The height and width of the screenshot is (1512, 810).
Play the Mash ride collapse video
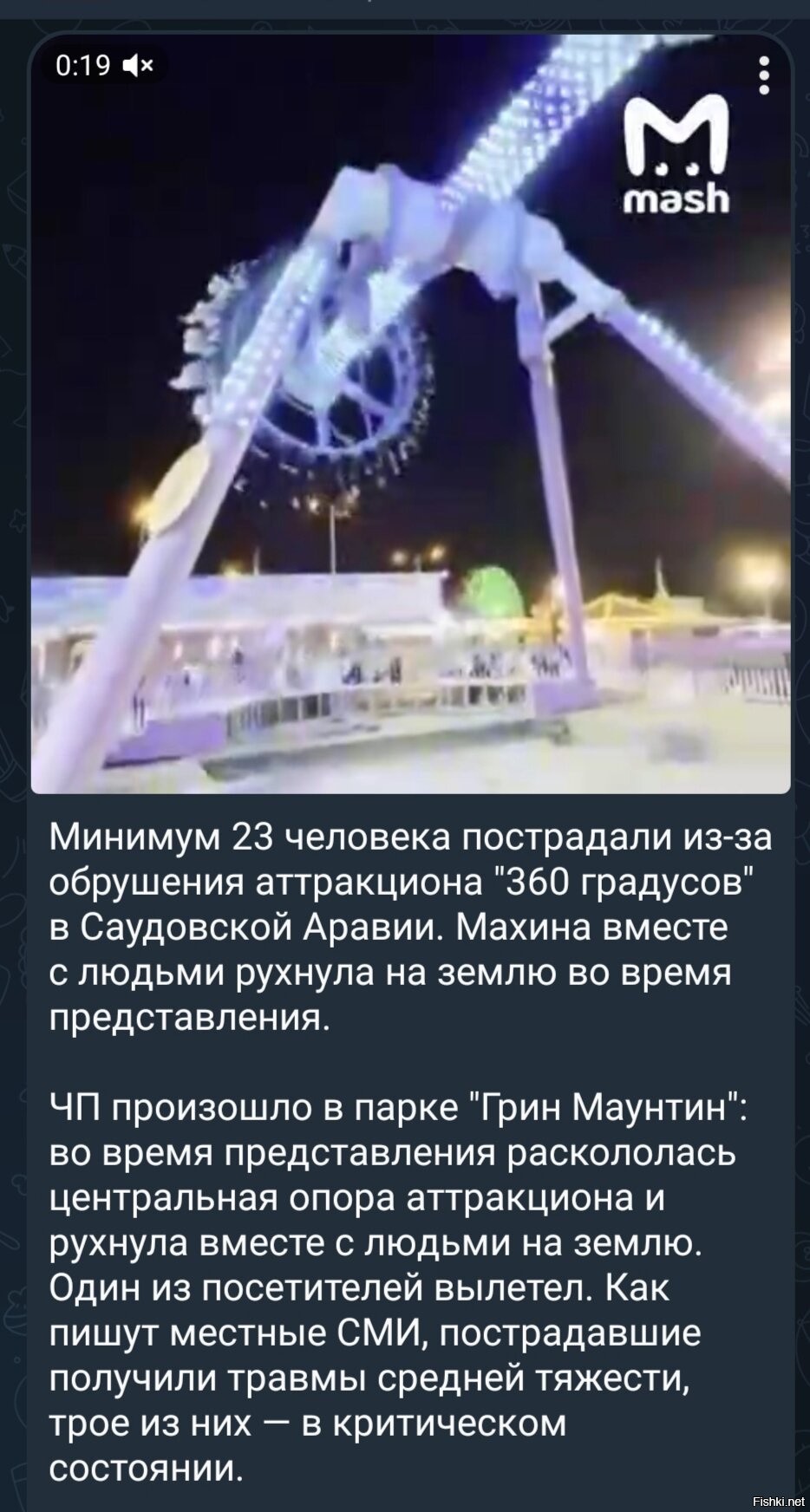coord(410,414)
